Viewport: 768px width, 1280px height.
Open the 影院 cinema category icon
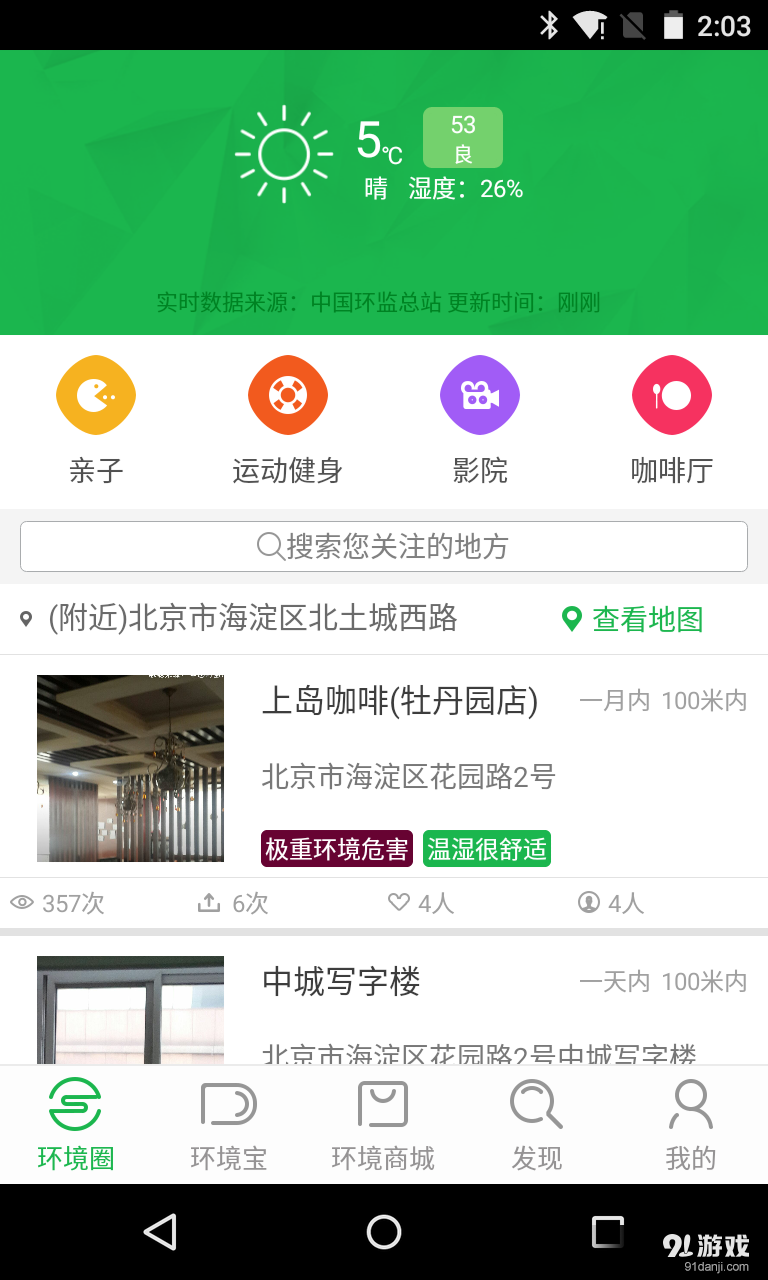(480, 395)
